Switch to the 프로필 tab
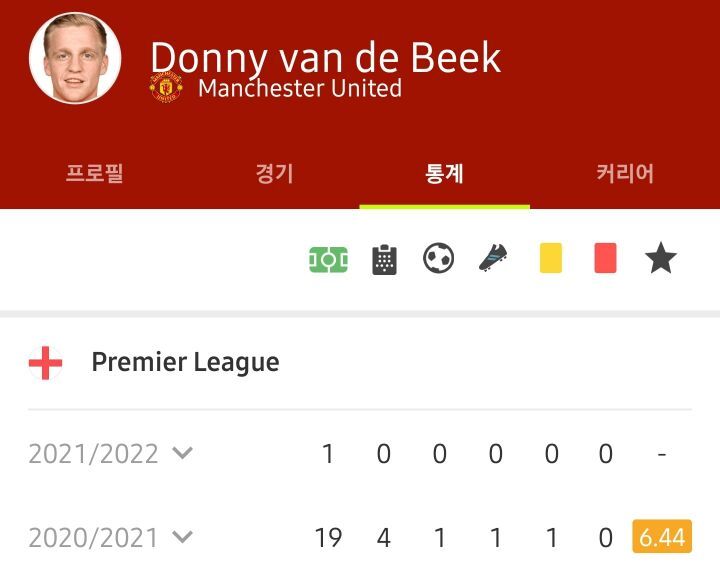720x569 pixels. (94, 173)
